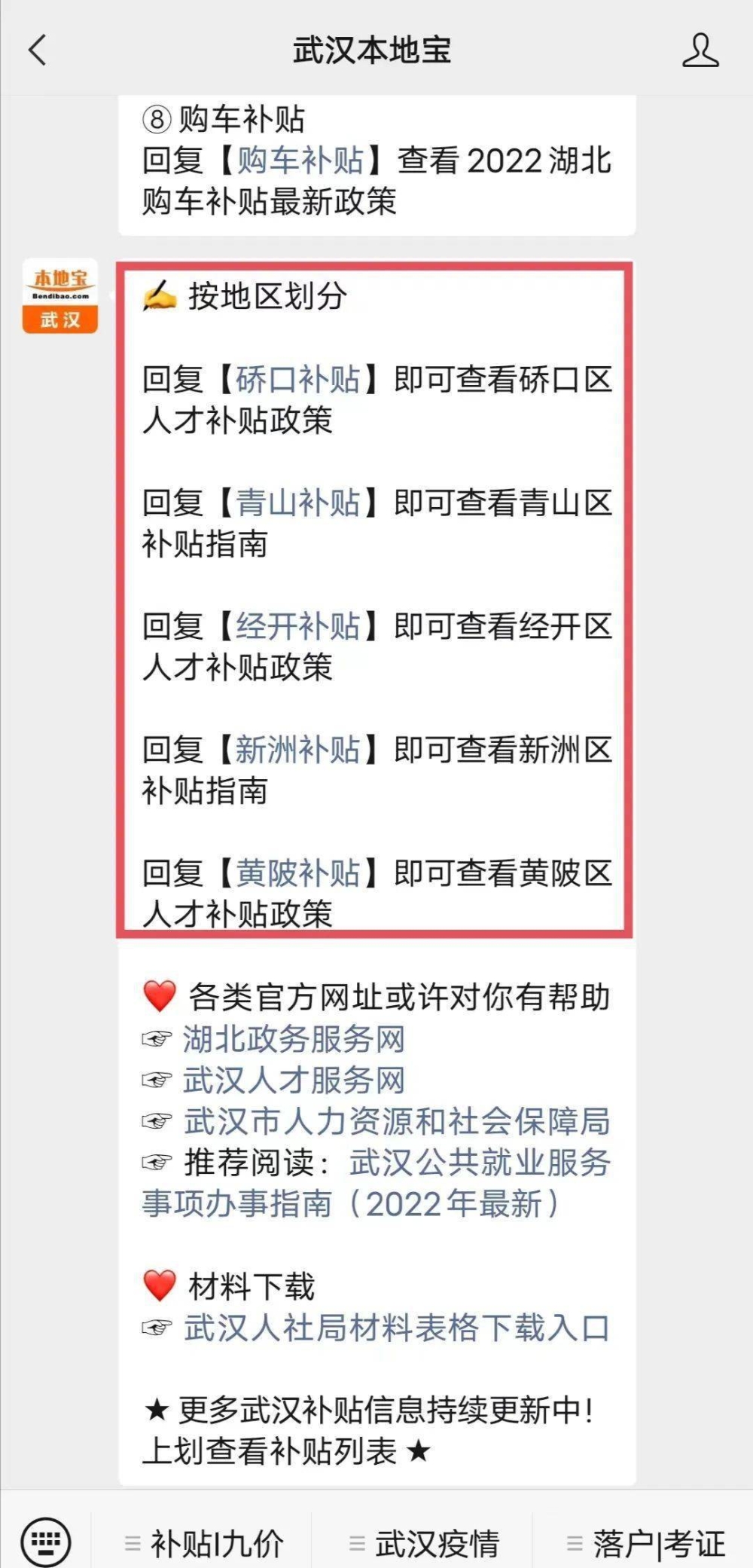The height and width of the screenshot is (1568, 753).
Task: Open the 武汉疫情 menu
Action: tap(424, 1543)
